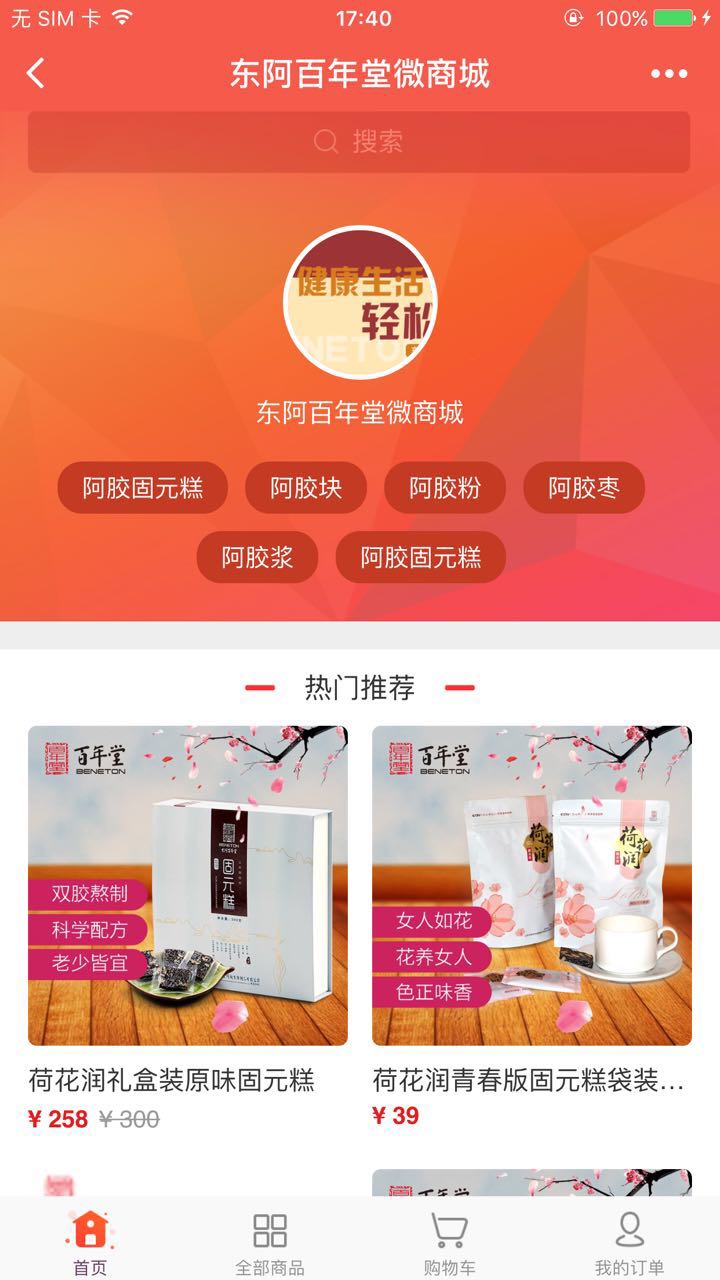The height and width of the screenshot is (1280, 720).
Task: Go back with the top-left arrow
Action: (36, 73)
